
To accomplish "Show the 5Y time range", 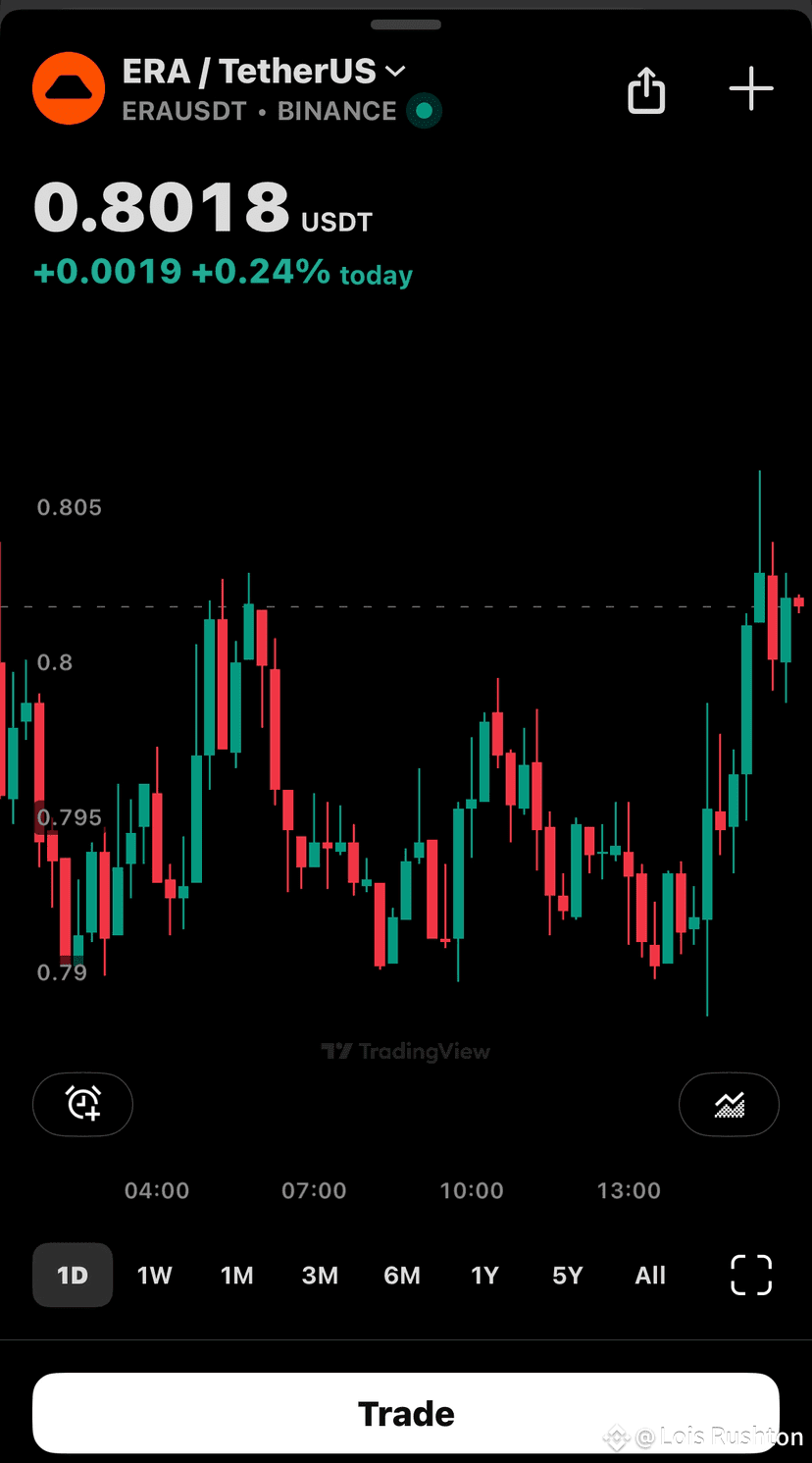I will tap(568, 1276).
